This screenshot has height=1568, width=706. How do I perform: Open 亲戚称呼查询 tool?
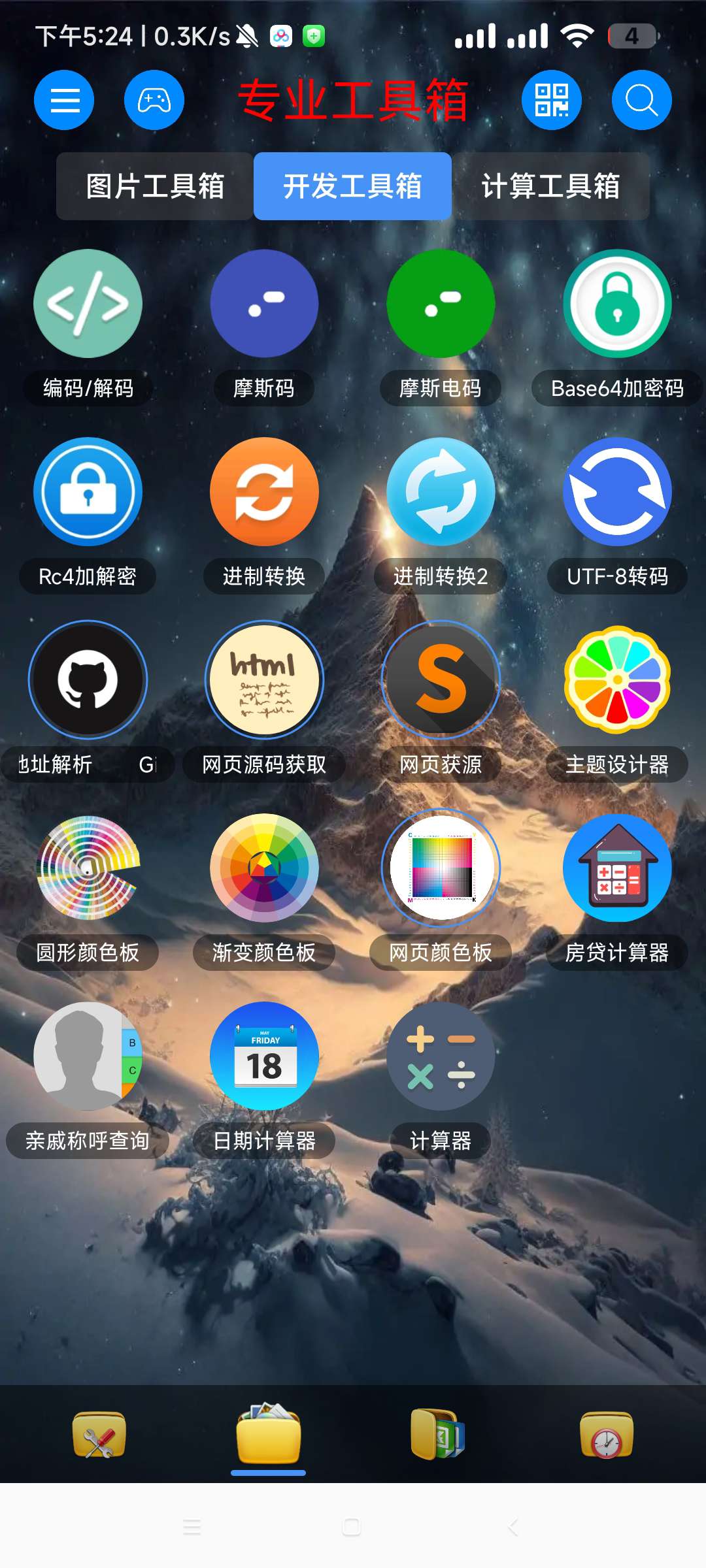click(x=88, y=1056)
